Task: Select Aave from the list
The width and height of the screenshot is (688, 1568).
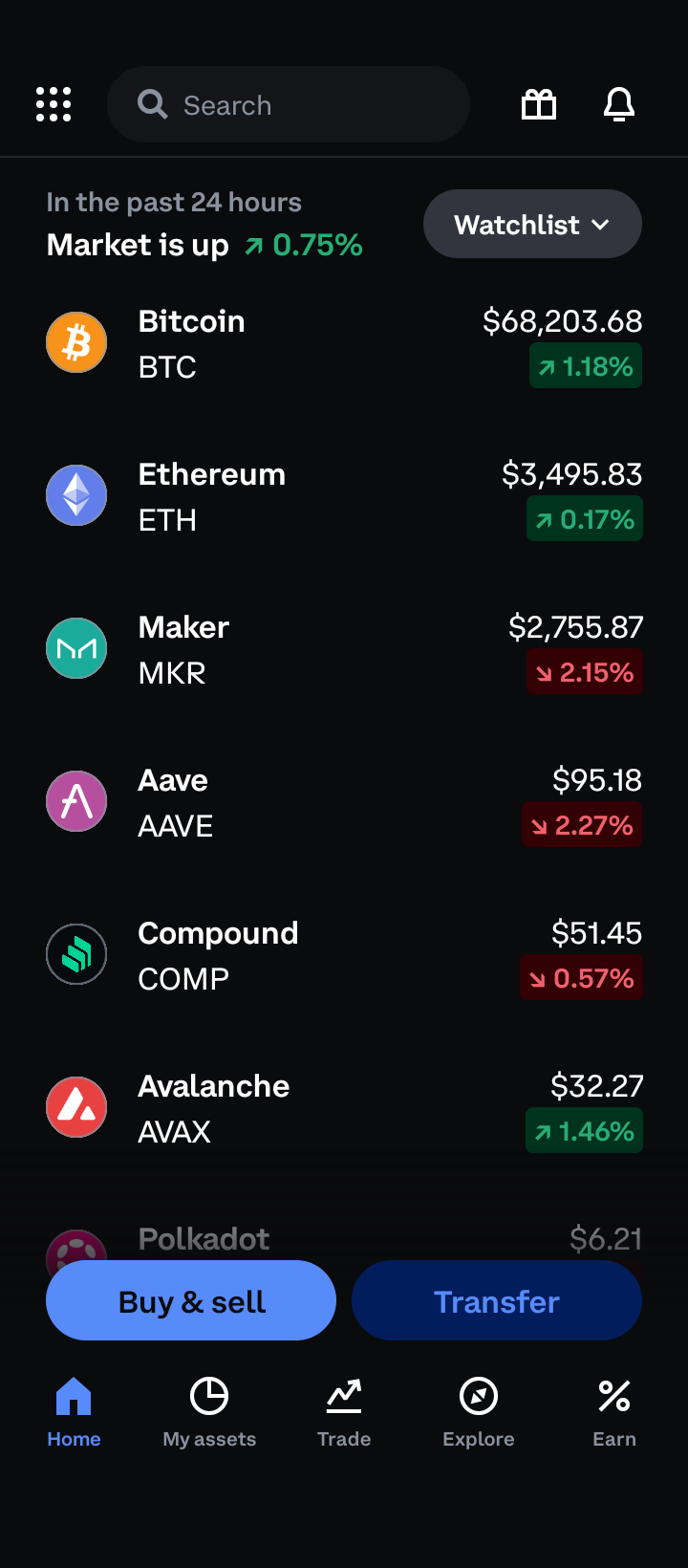Action: click(344, 803)
